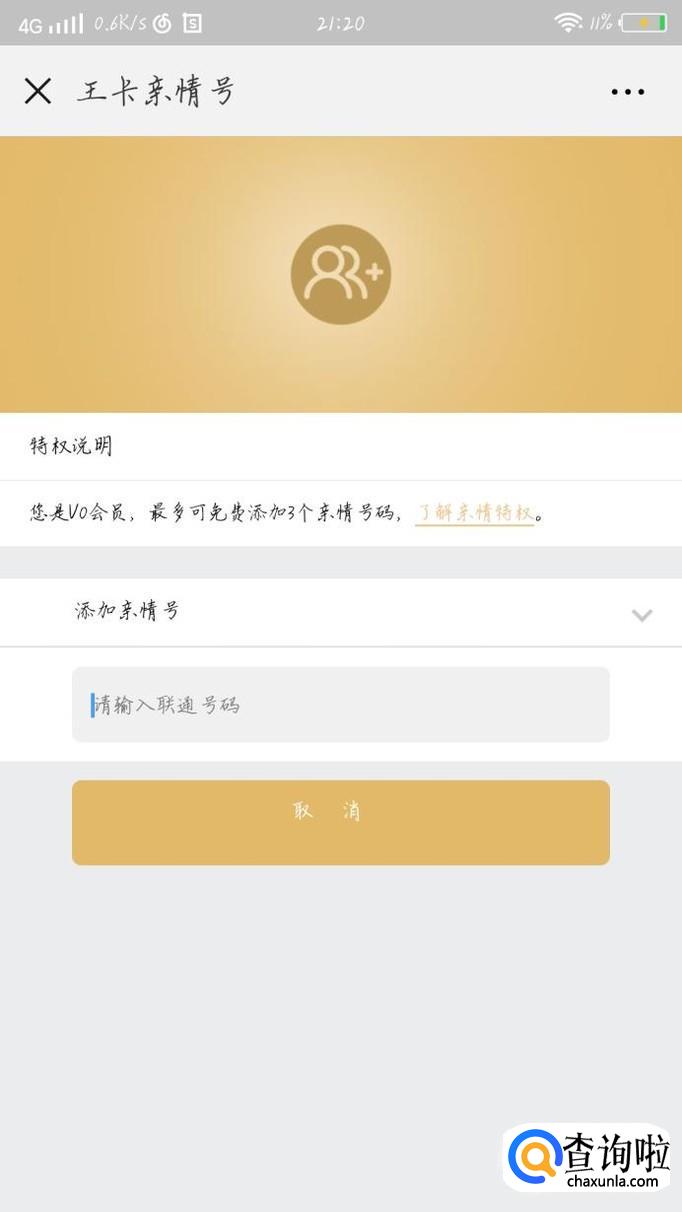
Task: Tap the add family member icon
Action: [x=341, y=275]
